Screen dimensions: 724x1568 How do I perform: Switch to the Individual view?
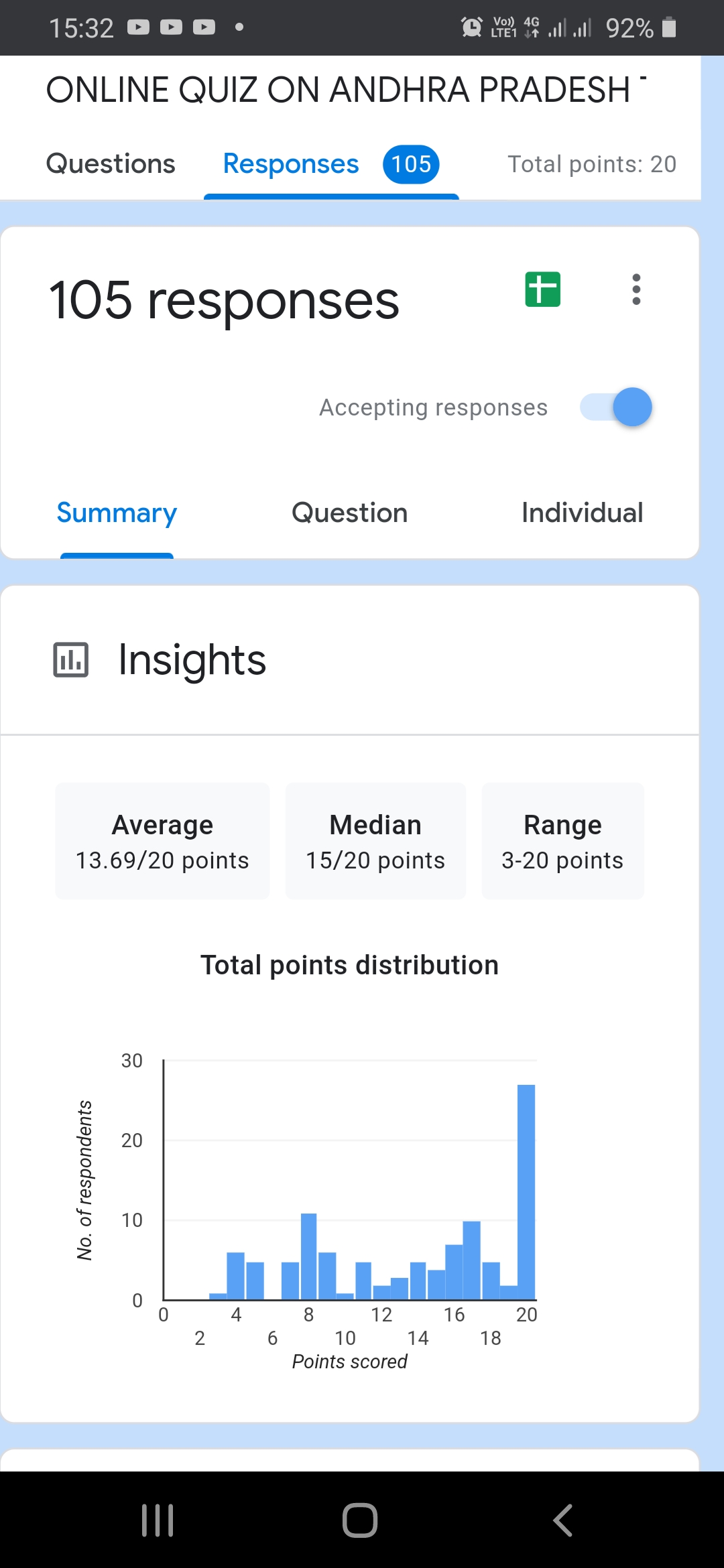(583, 513)
